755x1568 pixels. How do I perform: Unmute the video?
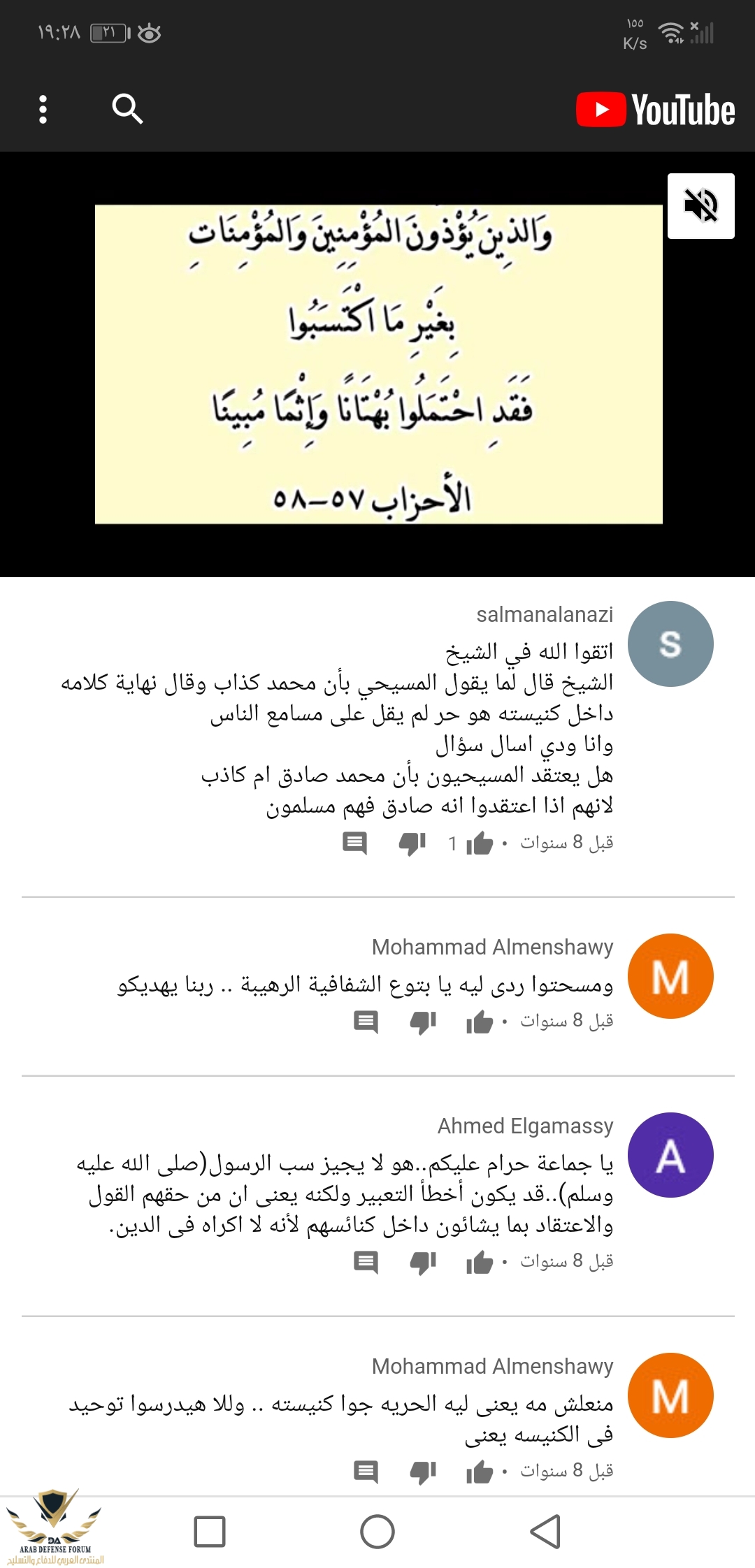pos(700,206)
